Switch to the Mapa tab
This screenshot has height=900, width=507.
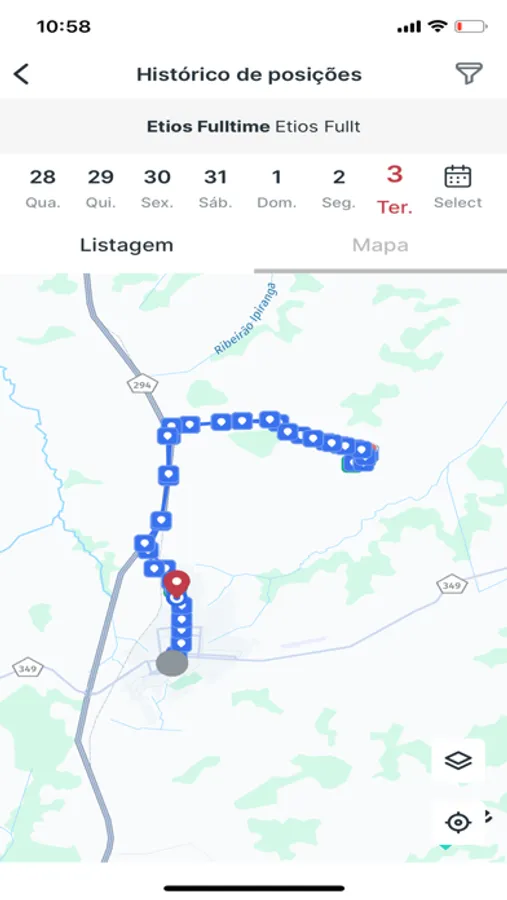pyautogui.click(x=380, y=245)
